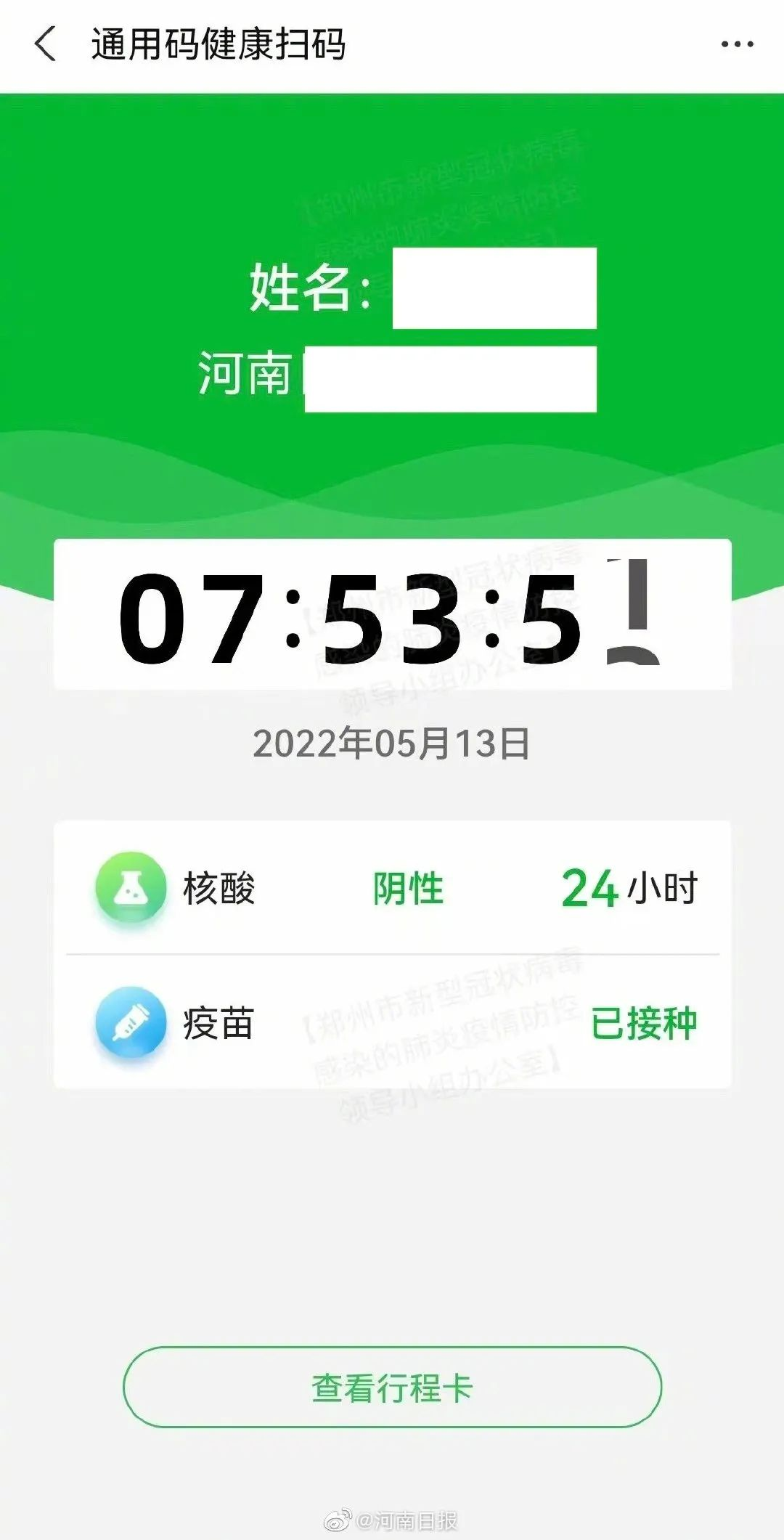Viewport: 784px width, 1540px height.
Task: Open the 核酸 test result row
Action: (392, 887)
